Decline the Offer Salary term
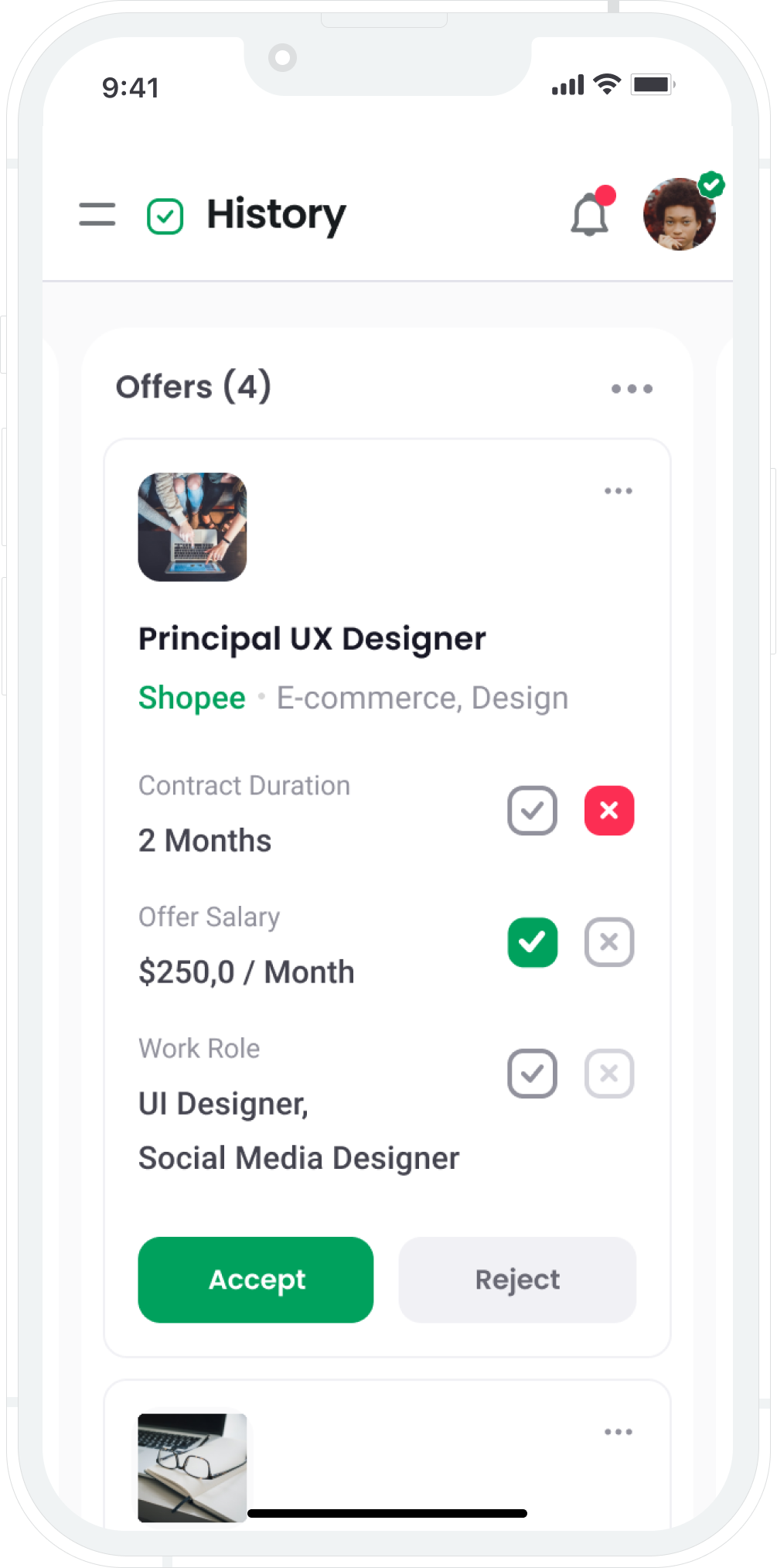Viewport: 777px width, 1568px height. pos(609,942)
